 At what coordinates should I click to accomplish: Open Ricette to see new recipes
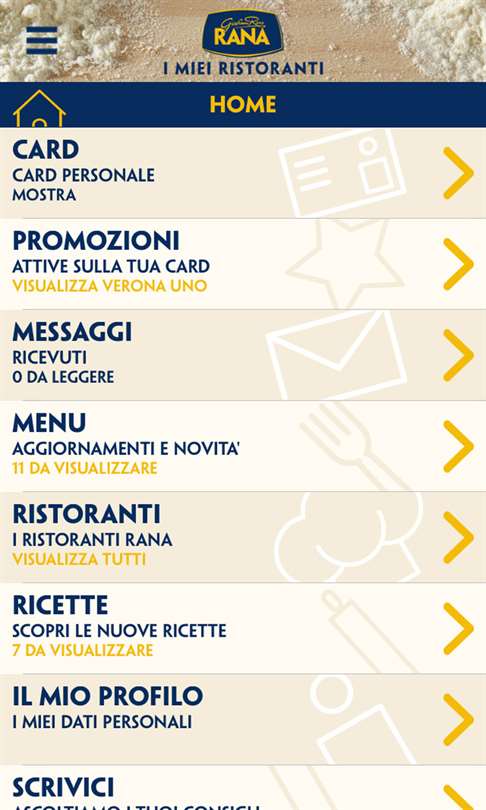[x=243, y=628]
